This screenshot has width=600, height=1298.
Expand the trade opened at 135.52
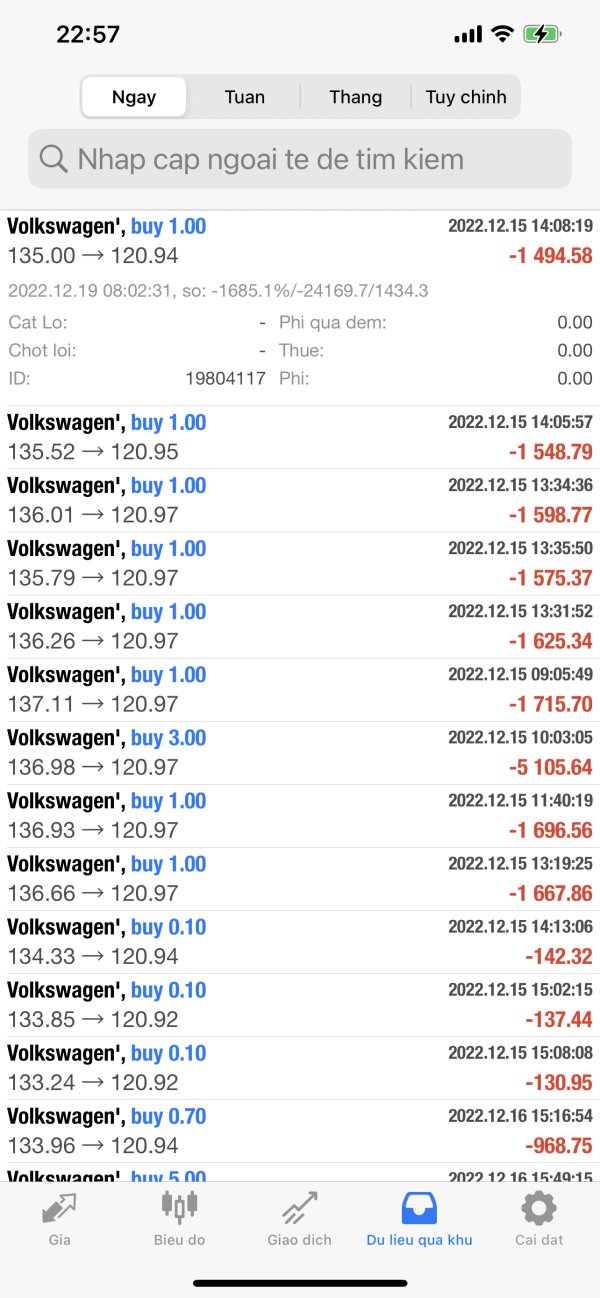coord(300,437)
